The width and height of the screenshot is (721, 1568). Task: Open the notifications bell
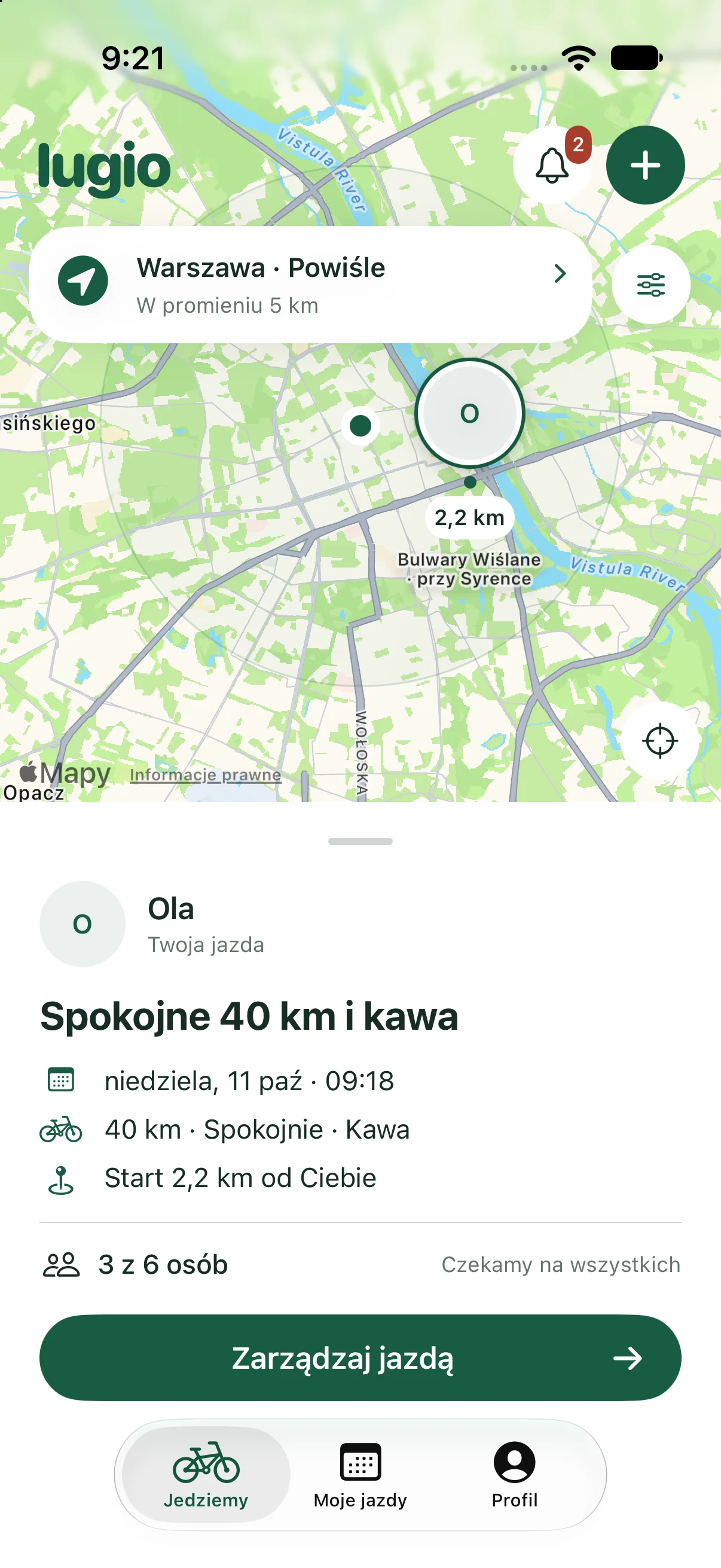pyautogui.click(x=552, y=165)
